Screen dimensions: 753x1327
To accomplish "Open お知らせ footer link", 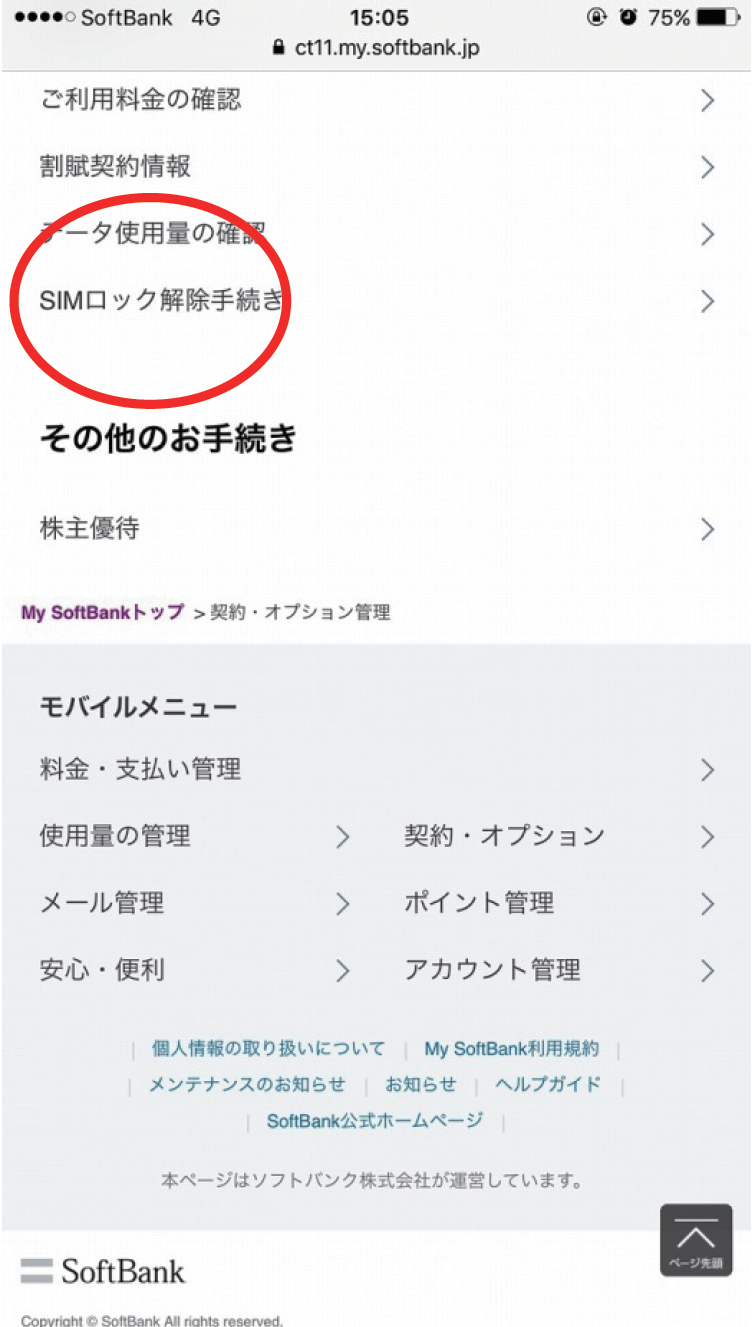I will (x=420, y=1085).
